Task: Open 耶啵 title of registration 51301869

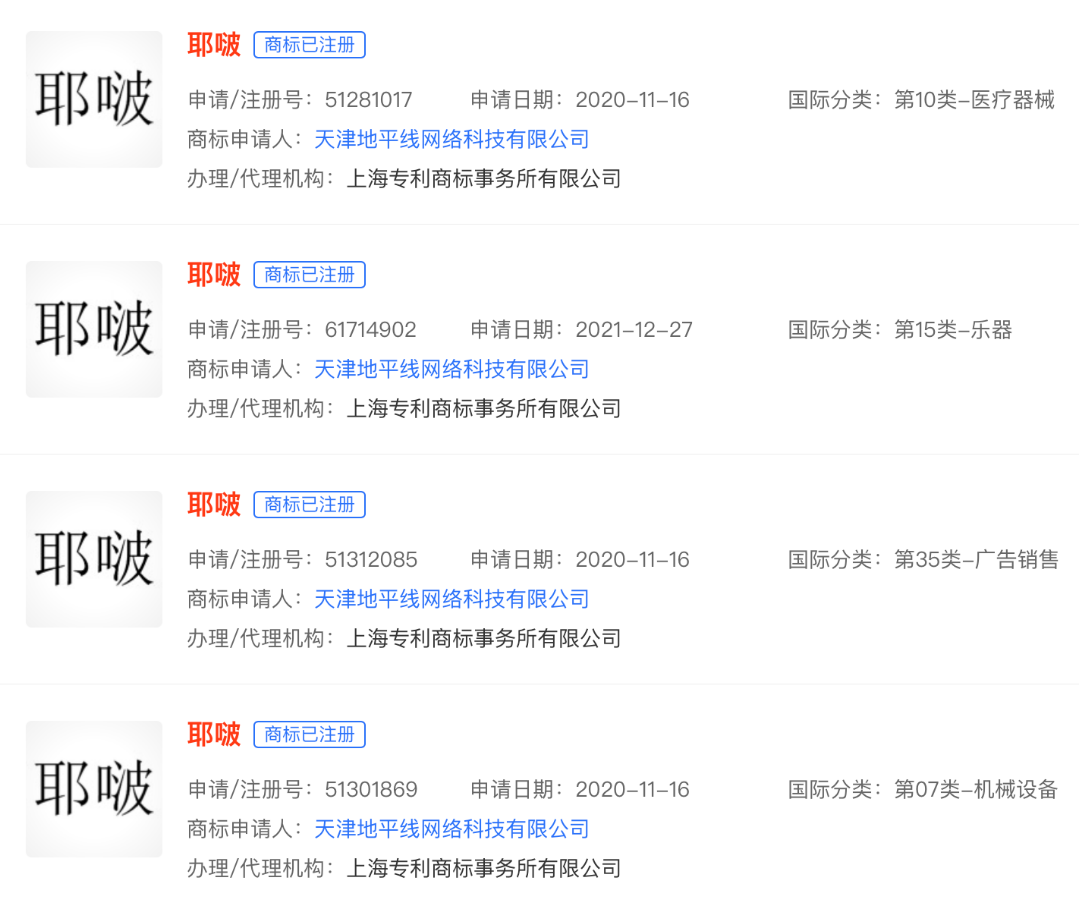Action: [214, 734]
